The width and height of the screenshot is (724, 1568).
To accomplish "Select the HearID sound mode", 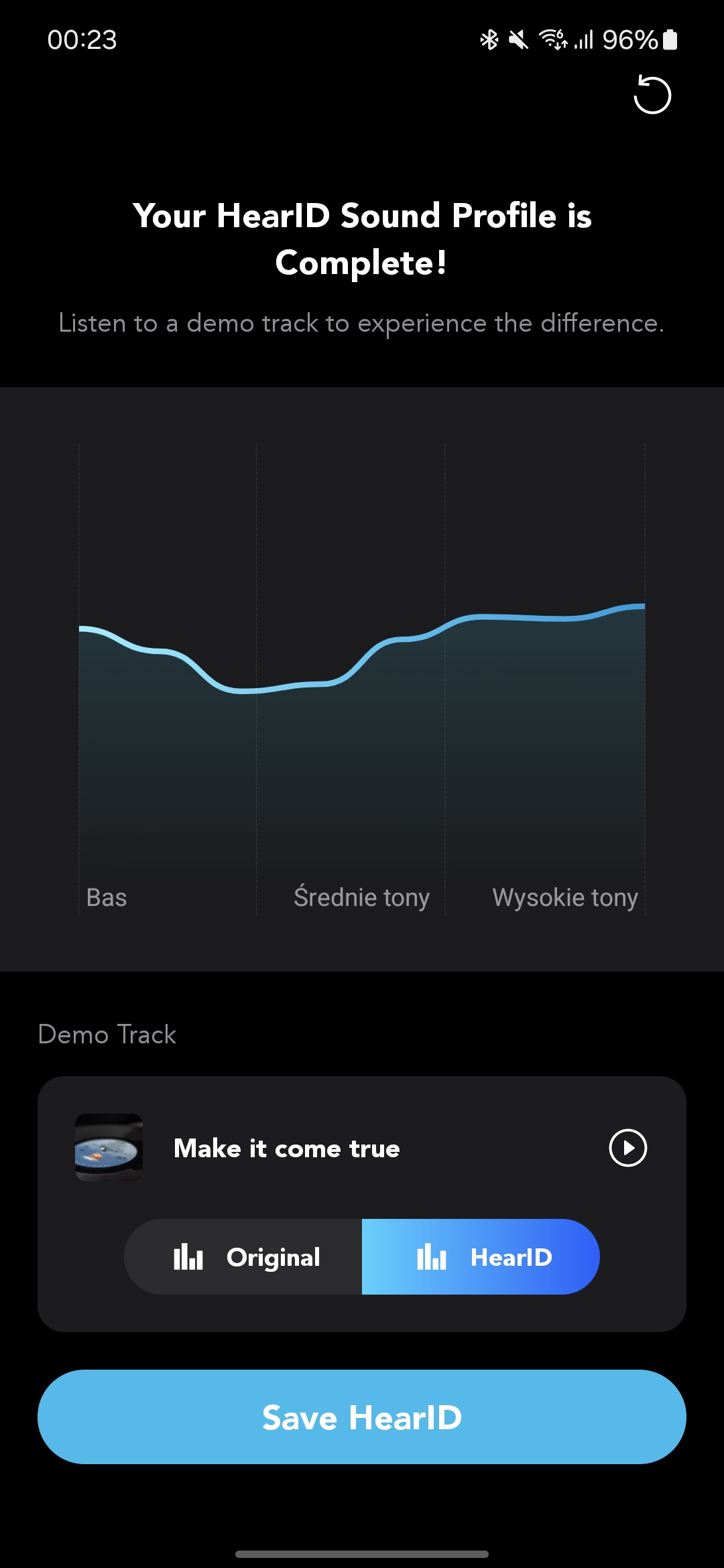I will [x=481, y=1256].
